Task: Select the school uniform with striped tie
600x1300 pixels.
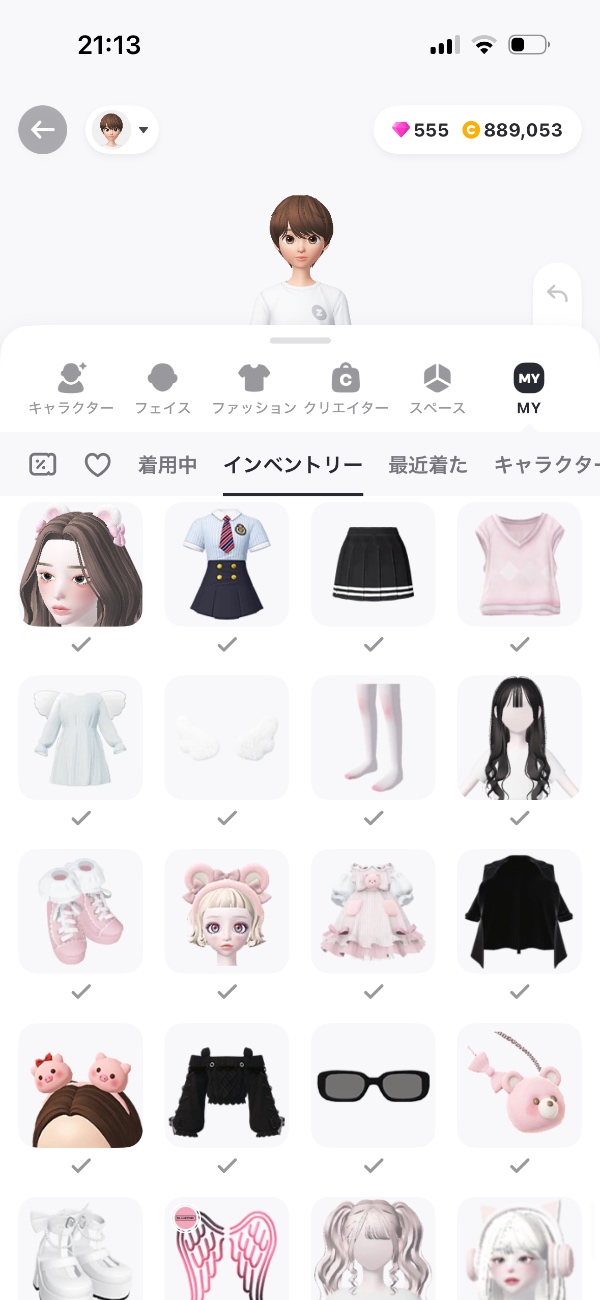Action: coord(227,564)
